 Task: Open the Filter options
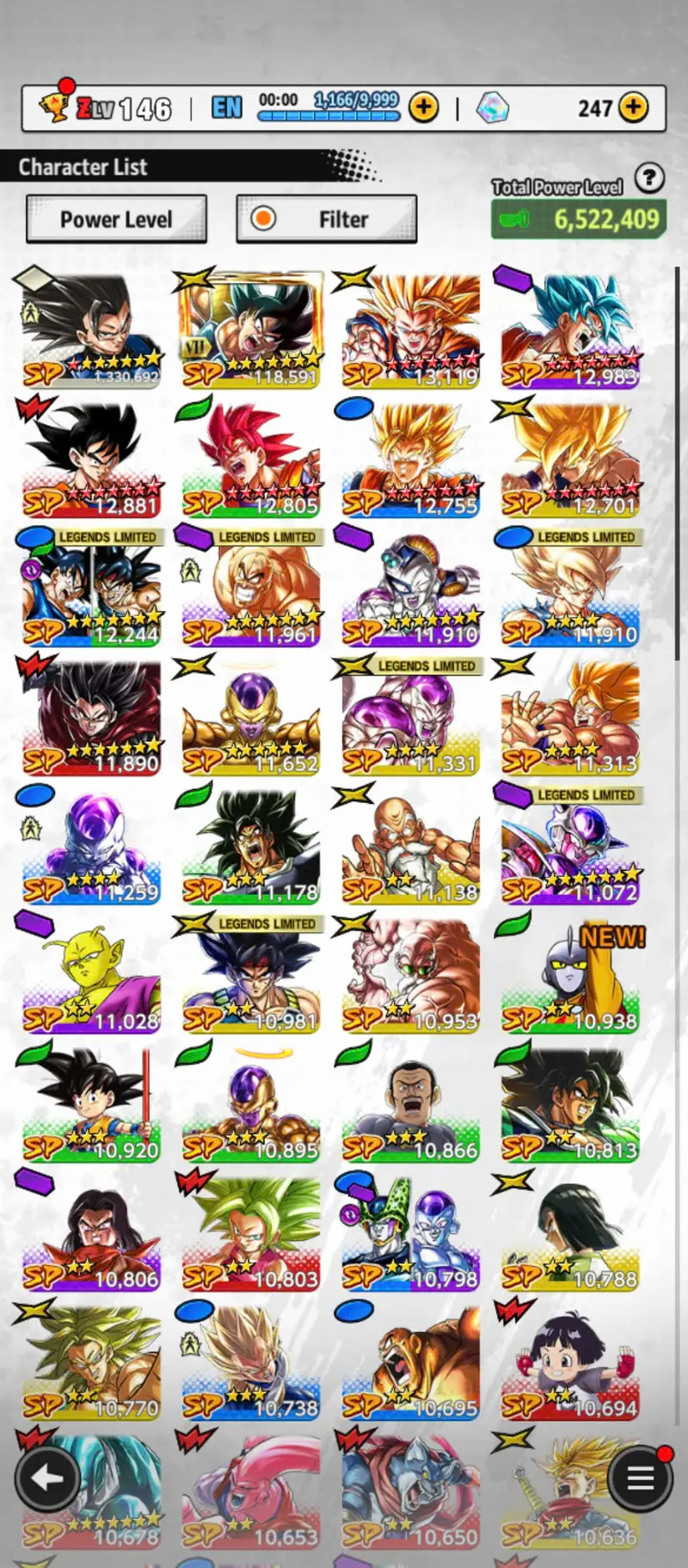click(x=327, y=219)
